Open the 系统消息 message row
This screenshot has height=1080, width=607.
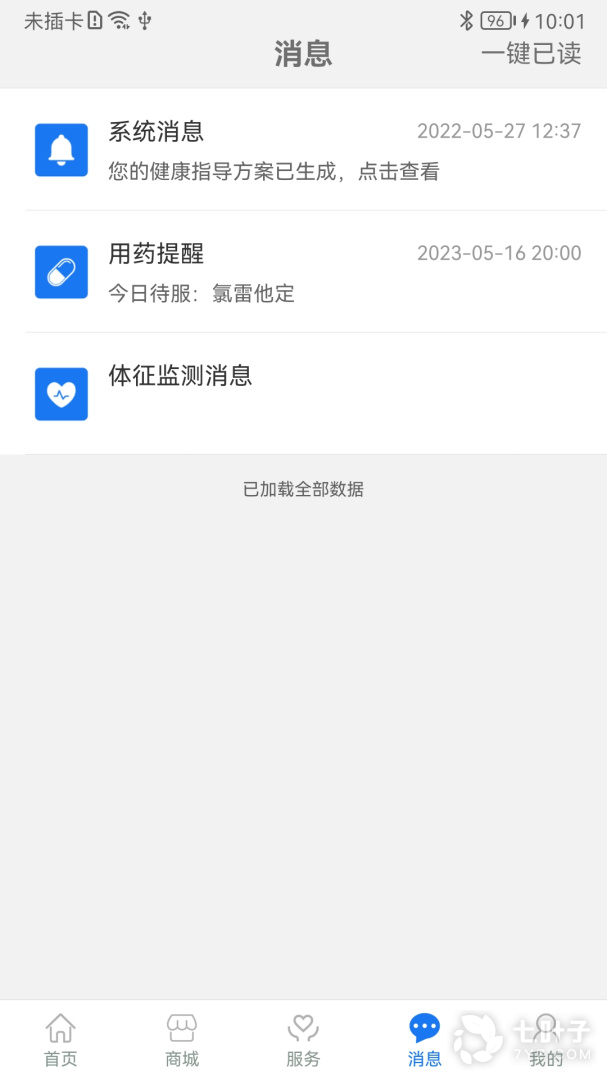click(x=303, y=150)
